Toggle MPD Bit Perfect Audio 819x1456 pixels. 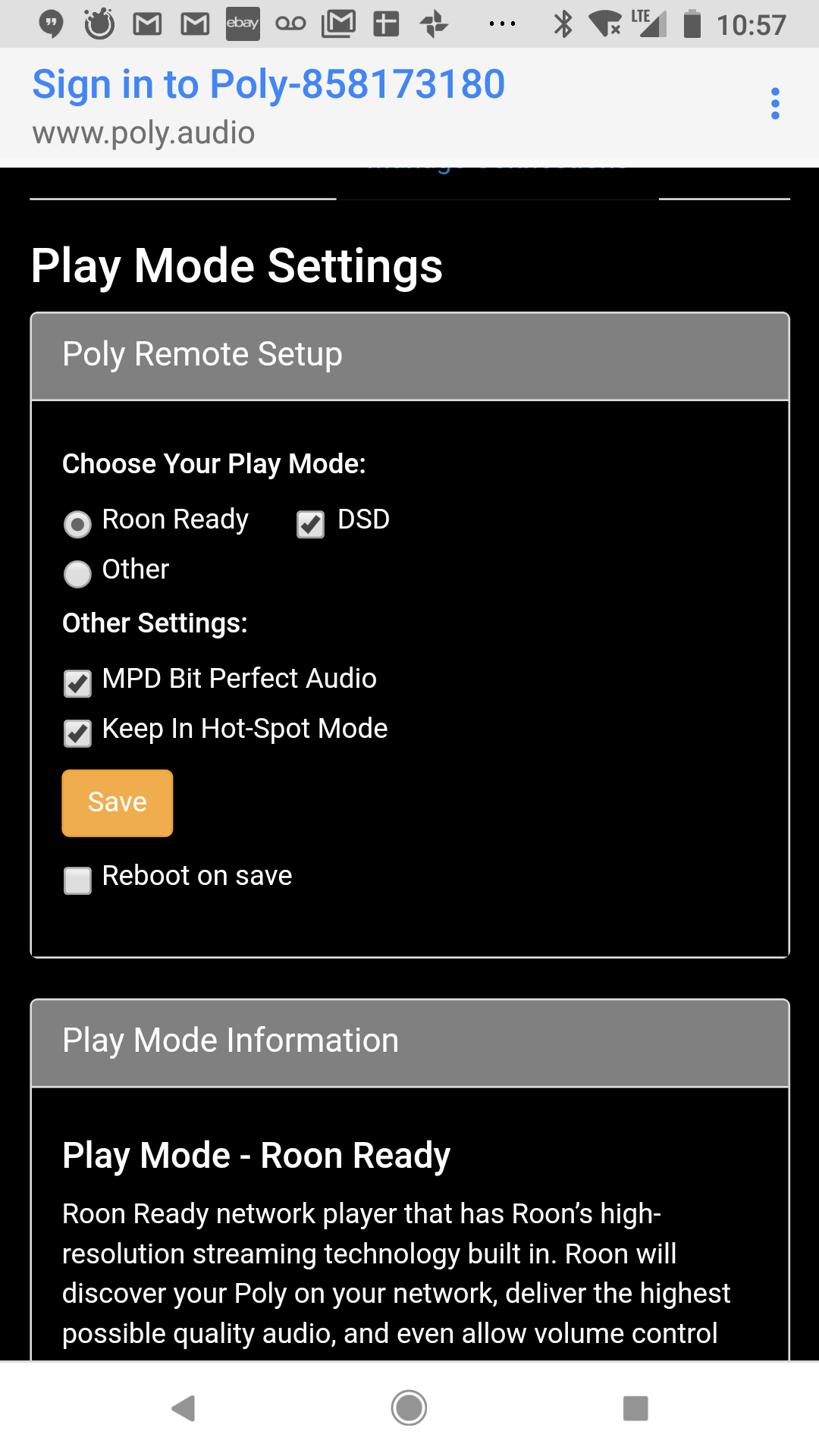coord(77,683)
